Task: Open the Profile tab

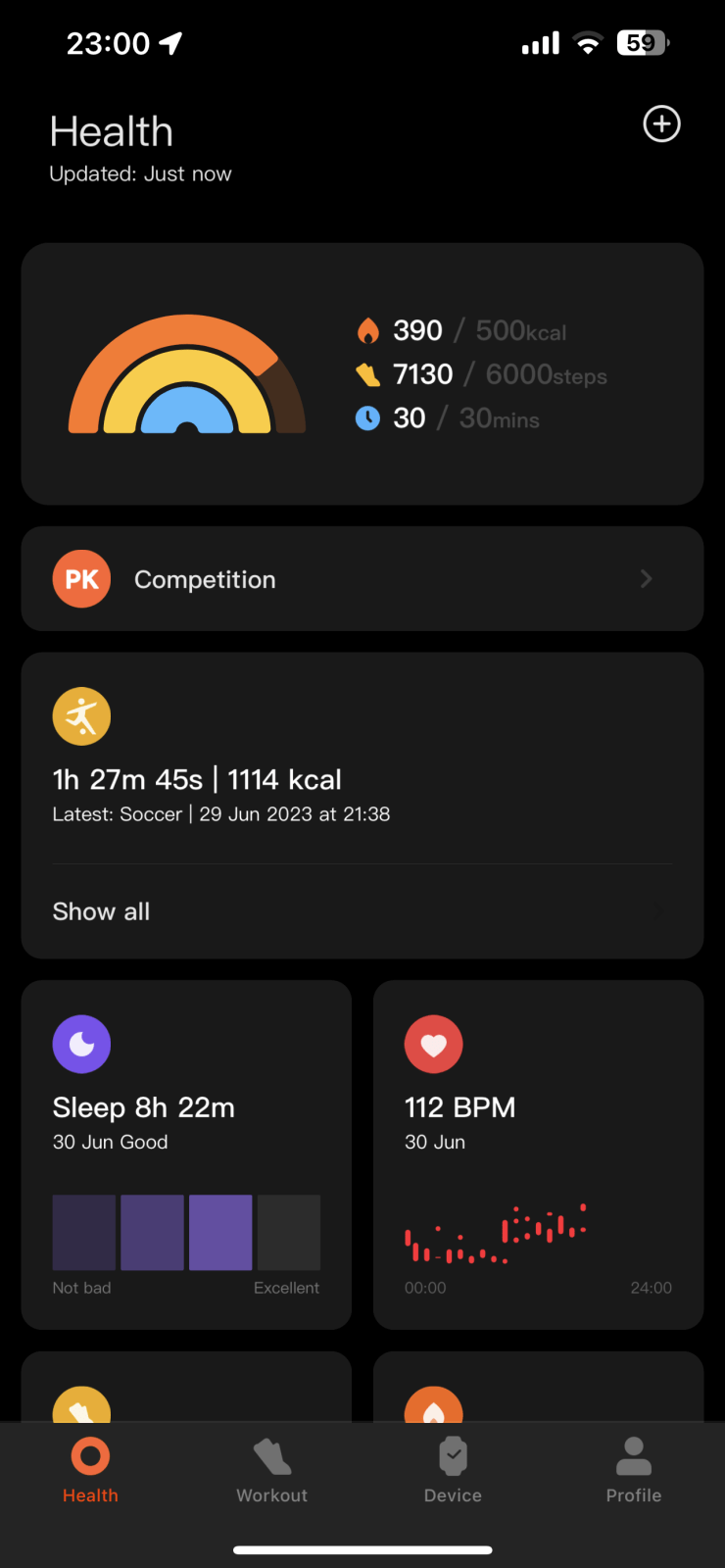Action: pyautogui.click(x=634, y=1470)
